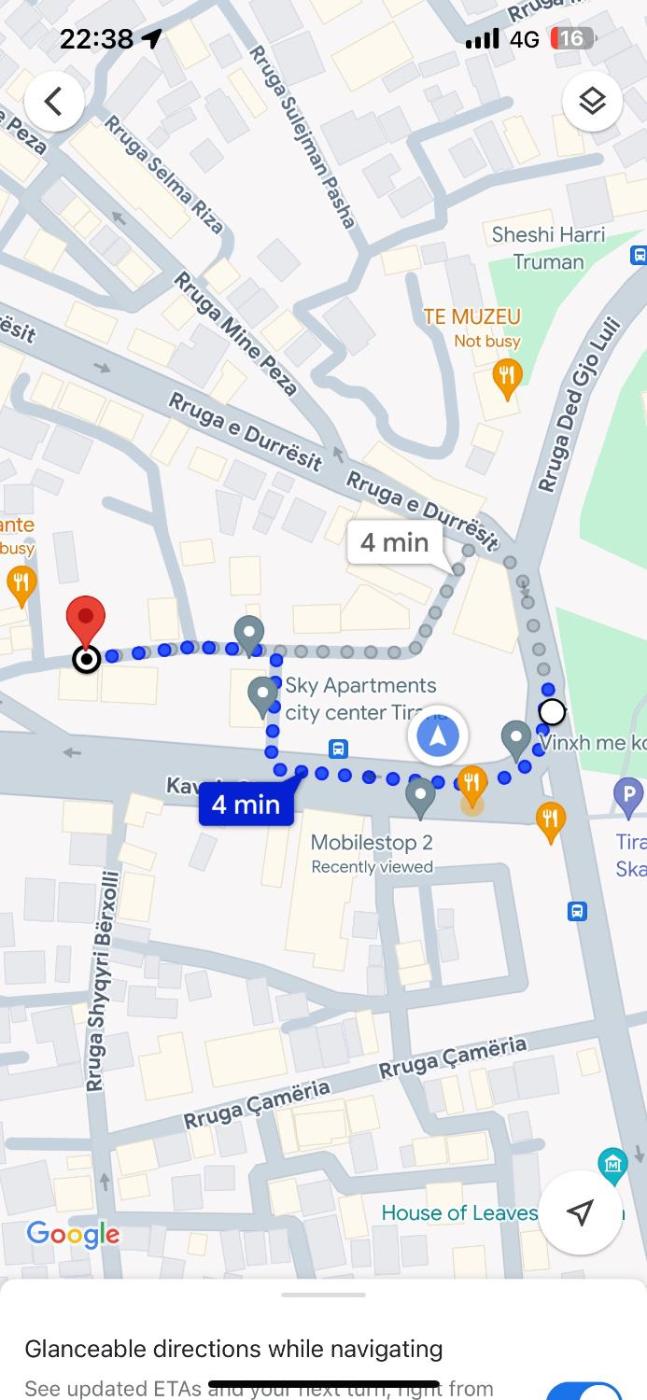Image resolution: width=647 pixels, height=1400 pixels.
Task: Open the Mobilestop 2 place pin
Action: click(421, 795)
